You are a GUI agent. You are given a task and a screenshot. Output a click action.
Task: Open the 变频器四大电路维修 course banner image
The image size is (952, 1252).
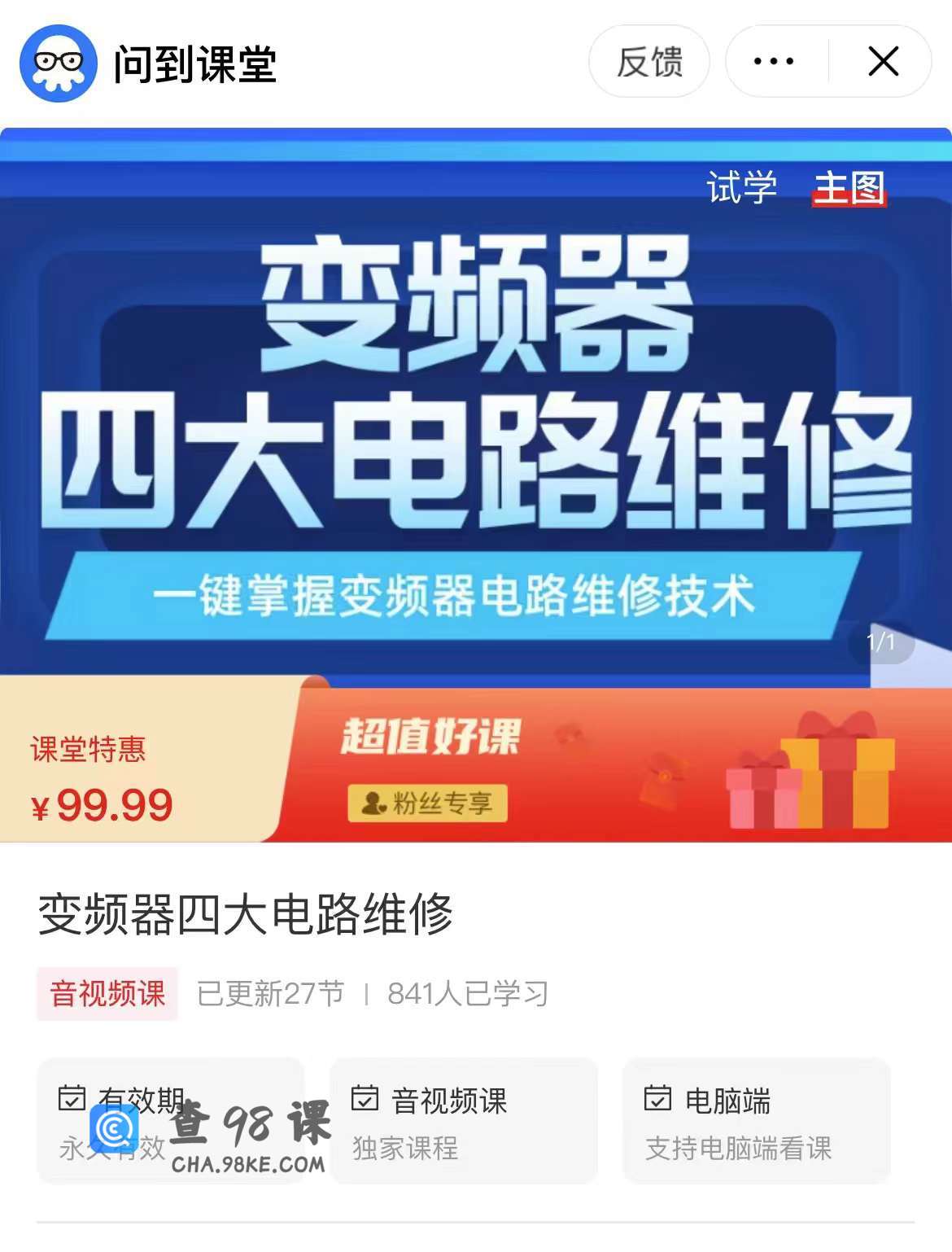[476, 423]
